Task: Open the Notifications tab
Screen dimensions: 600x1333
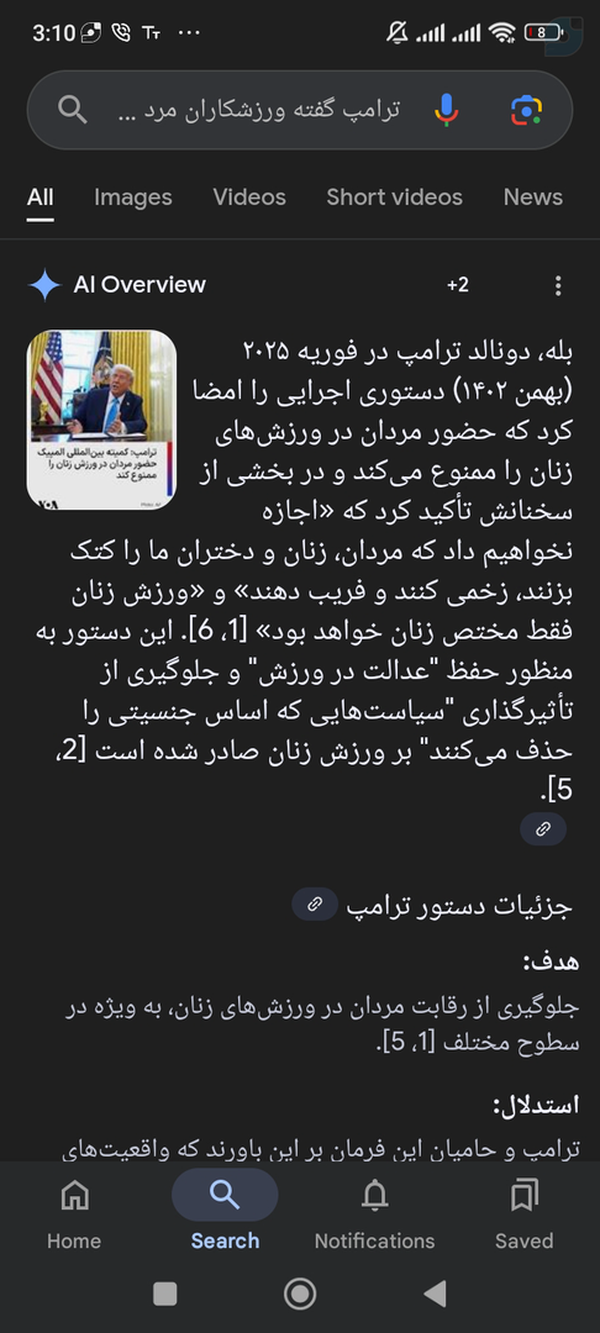Action: [x=375, y=1213]
